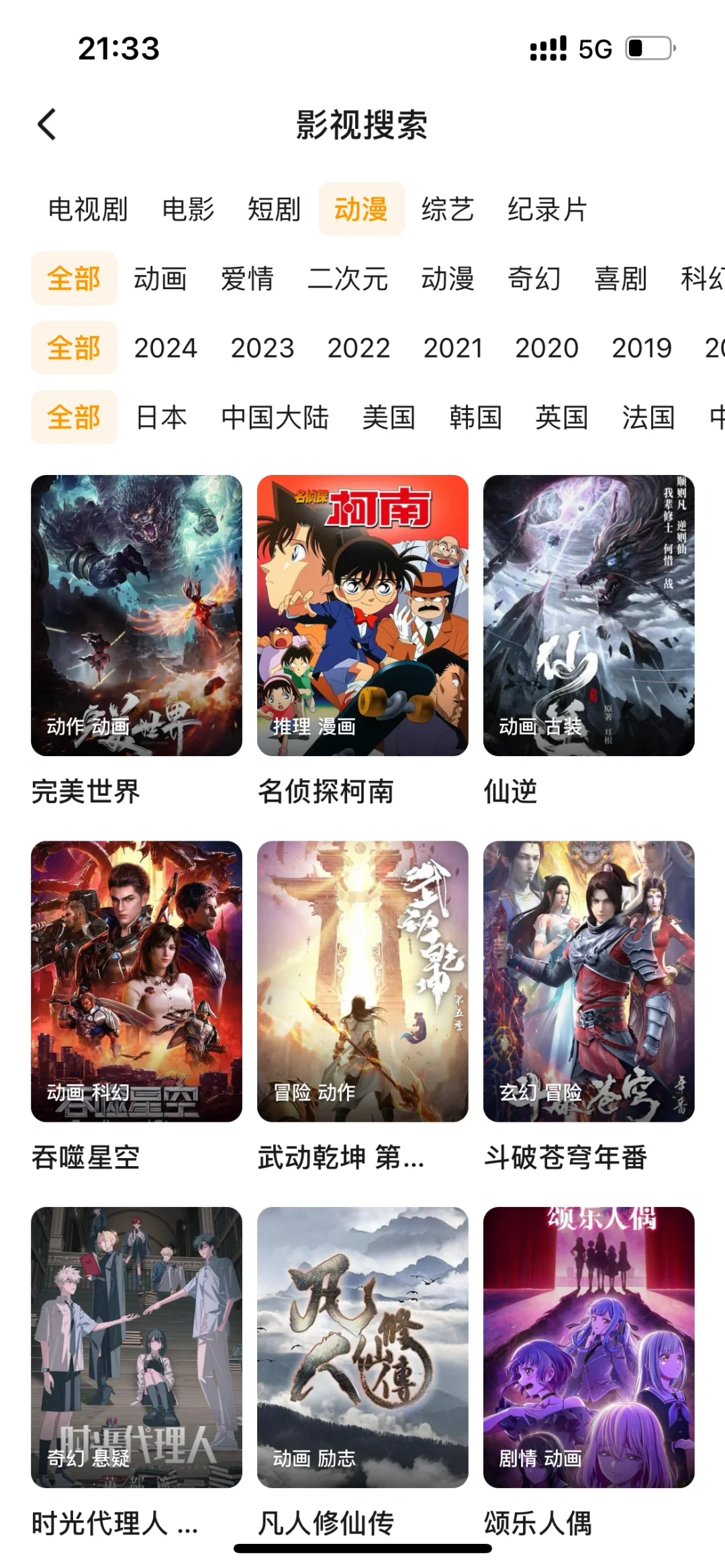Switch to the 电视剧 tab

pyautogui.click(x=88, y=209)
